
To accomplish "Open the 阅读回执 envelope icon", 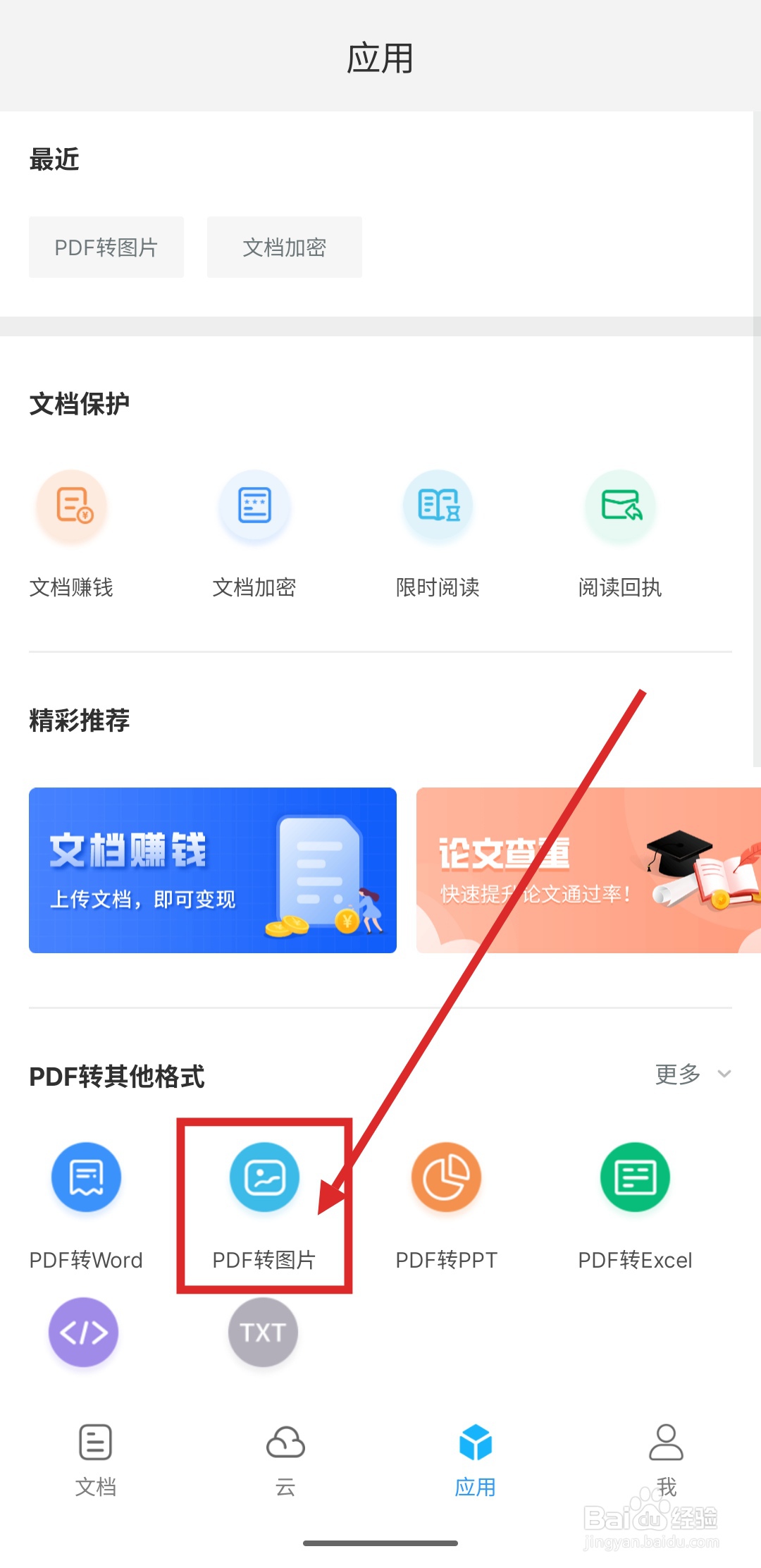I will pos(619,506).
